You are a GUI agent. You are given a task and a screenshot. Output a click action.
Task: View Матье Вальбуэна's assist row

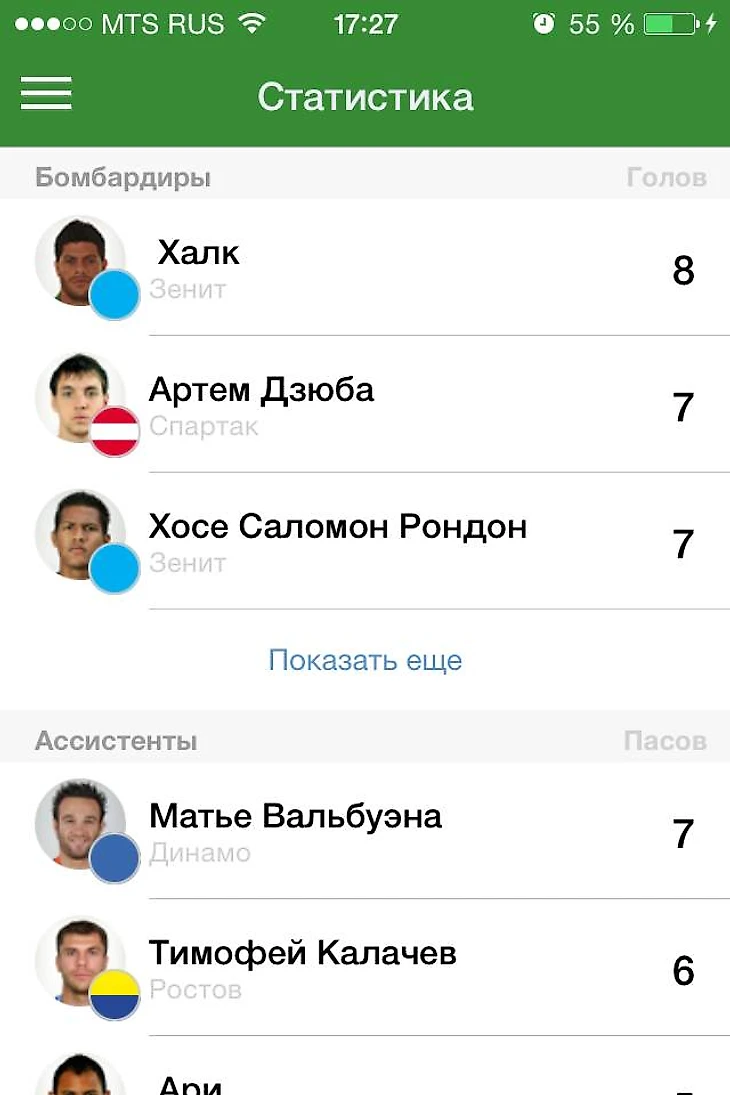pos(365,832)
